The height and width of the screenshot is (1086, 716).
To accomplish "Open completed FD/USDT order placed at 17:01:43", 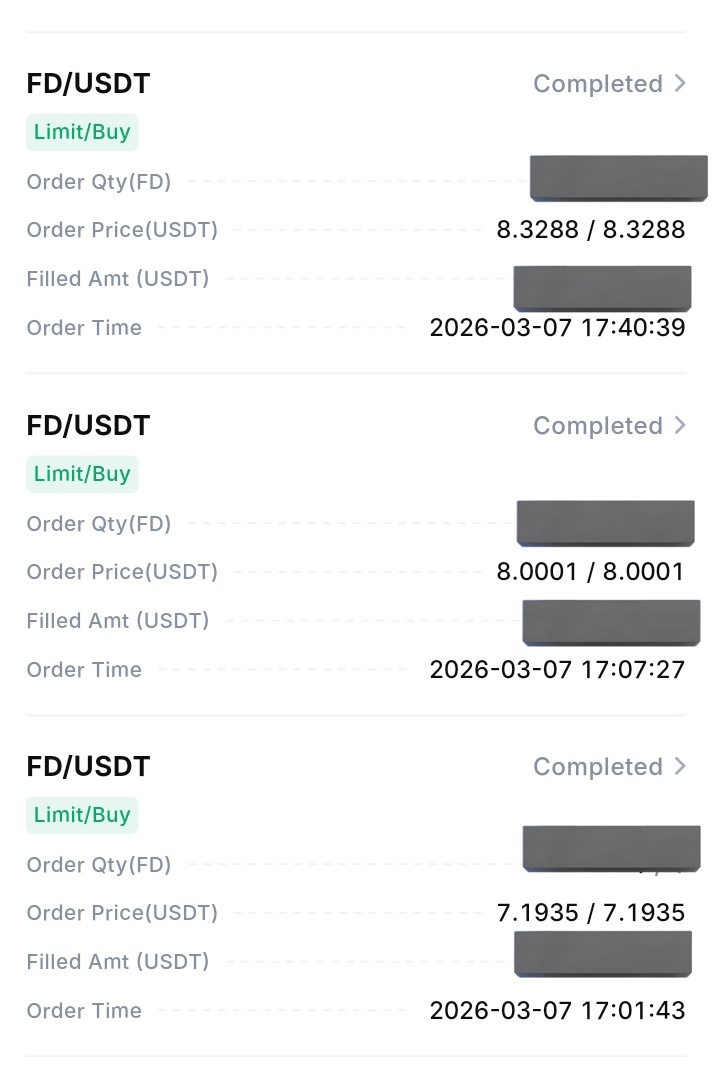I will coord(609,767).
